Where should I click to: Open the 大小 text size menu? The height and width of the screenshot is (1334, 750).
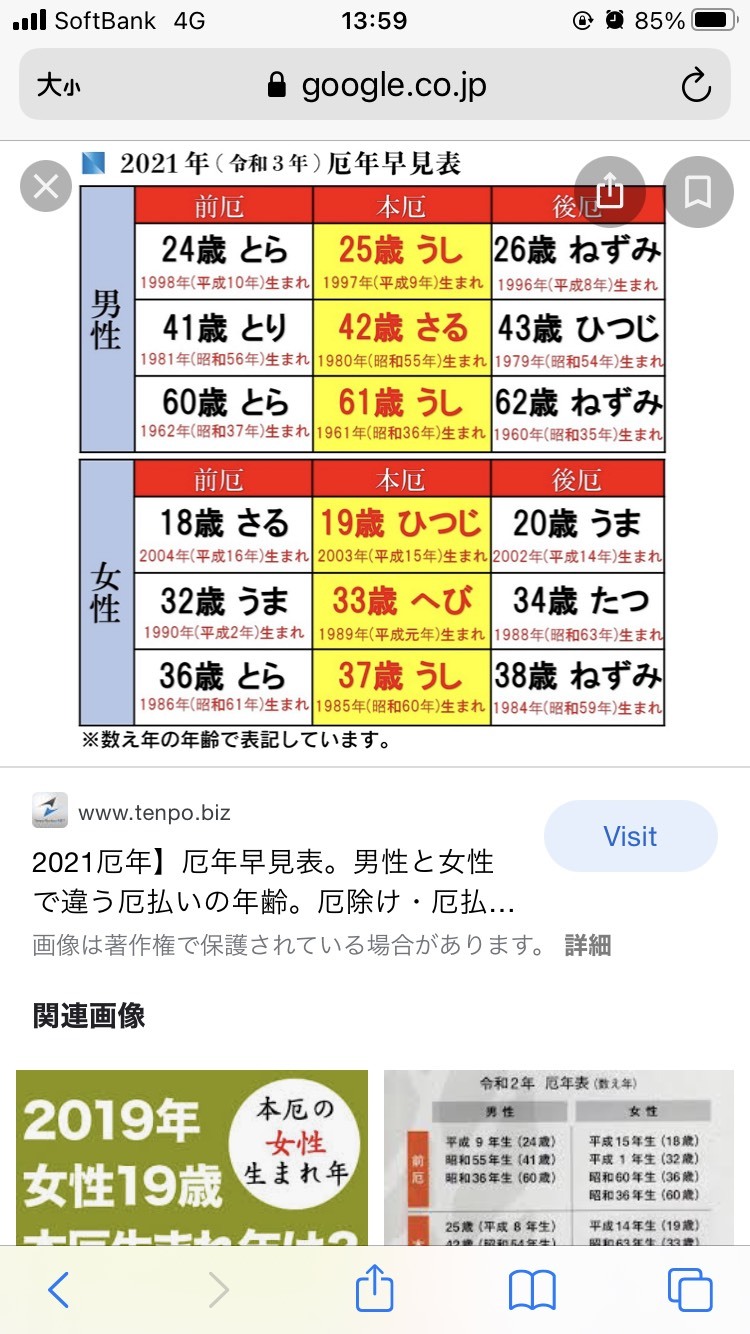coord(59,86)
